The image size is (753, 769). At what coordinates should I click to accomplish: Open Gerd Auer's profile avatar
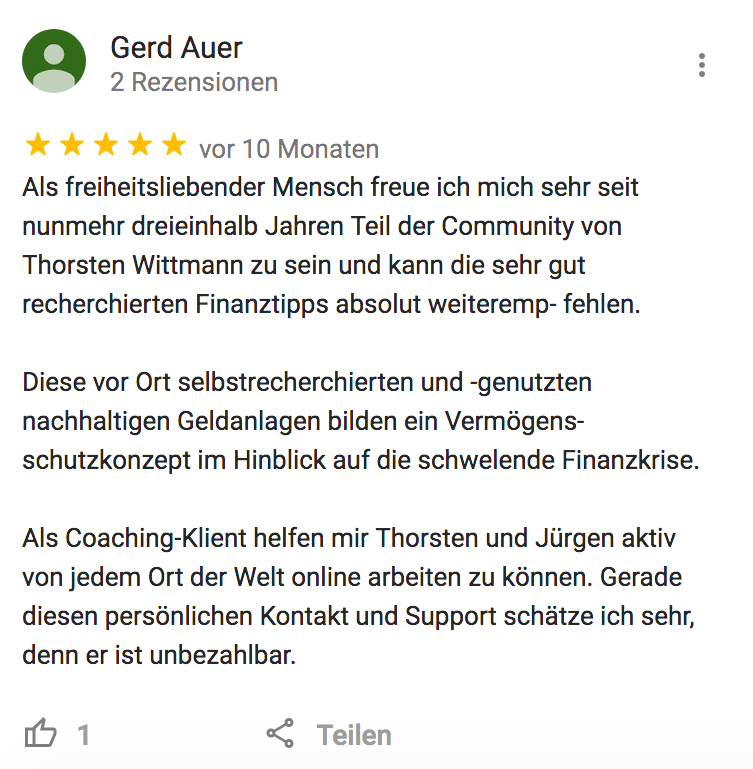(x=54, y=62)
